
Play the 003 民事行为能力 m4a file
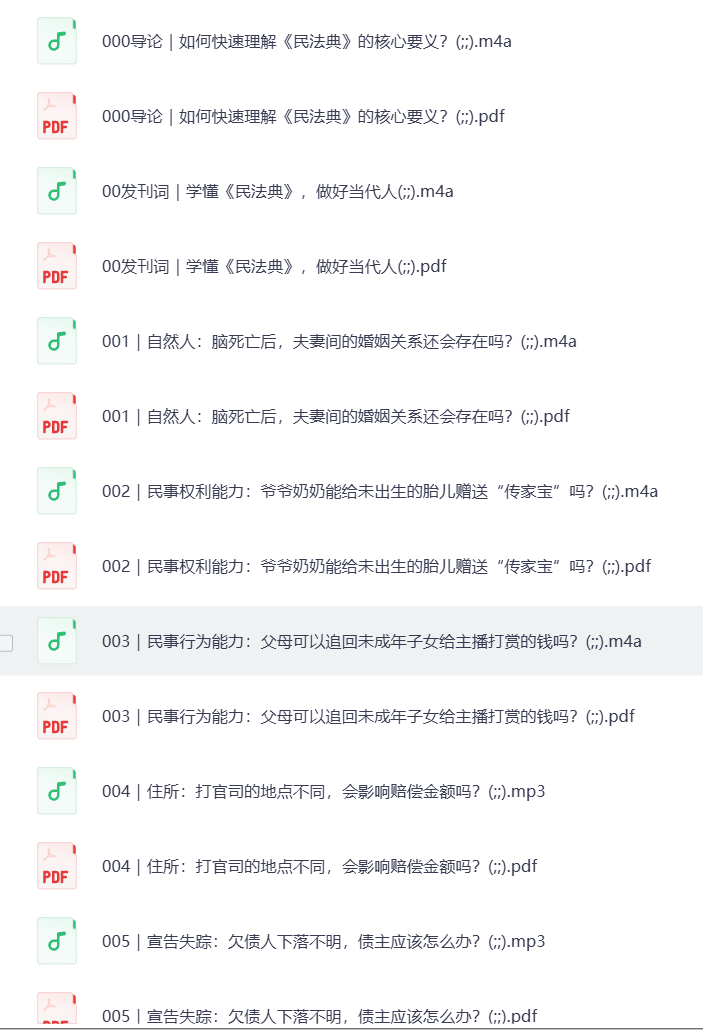click(371, 641)
